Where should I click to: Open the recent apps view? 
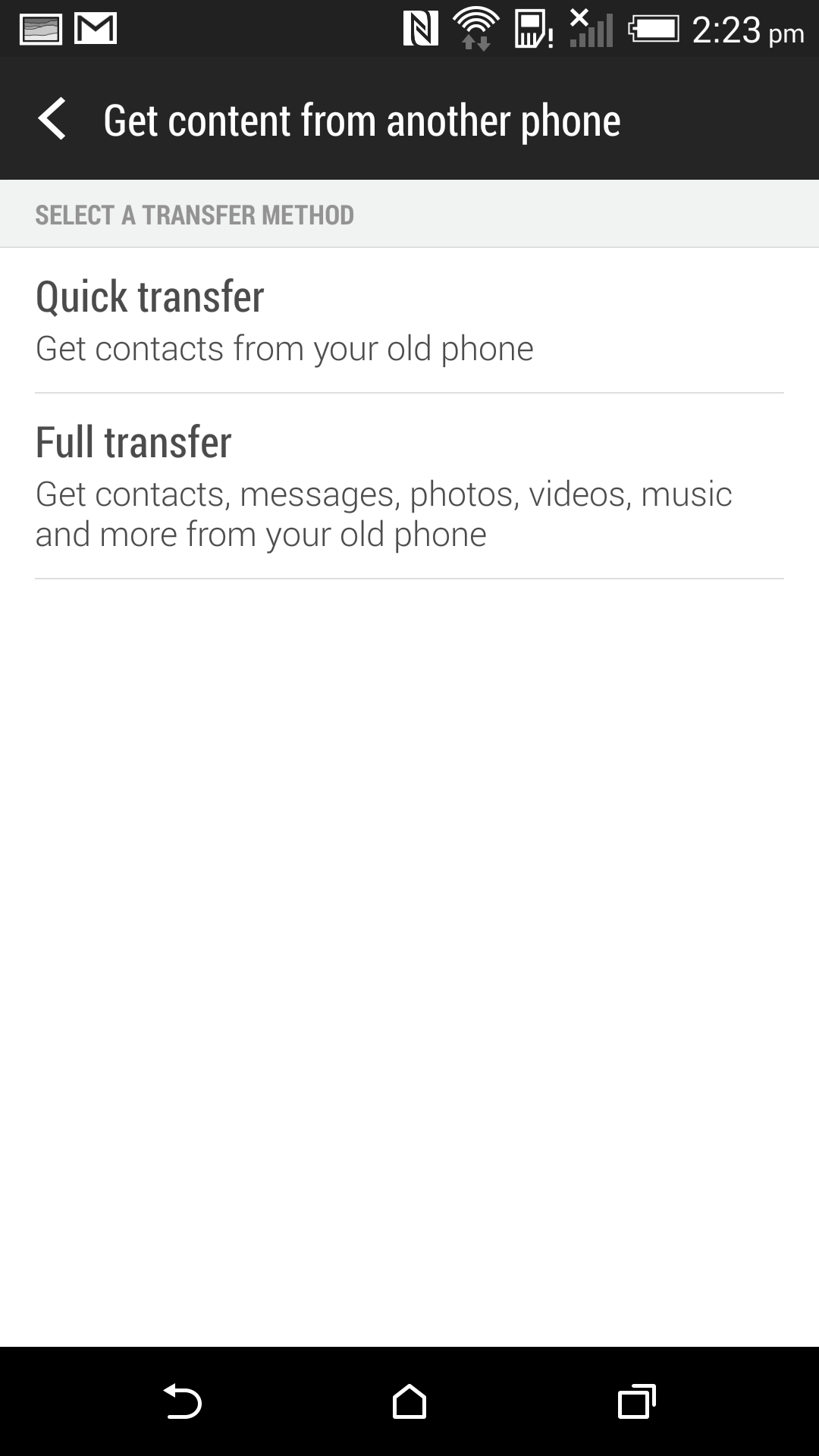pyautogui.click(x=637, y=1401)
